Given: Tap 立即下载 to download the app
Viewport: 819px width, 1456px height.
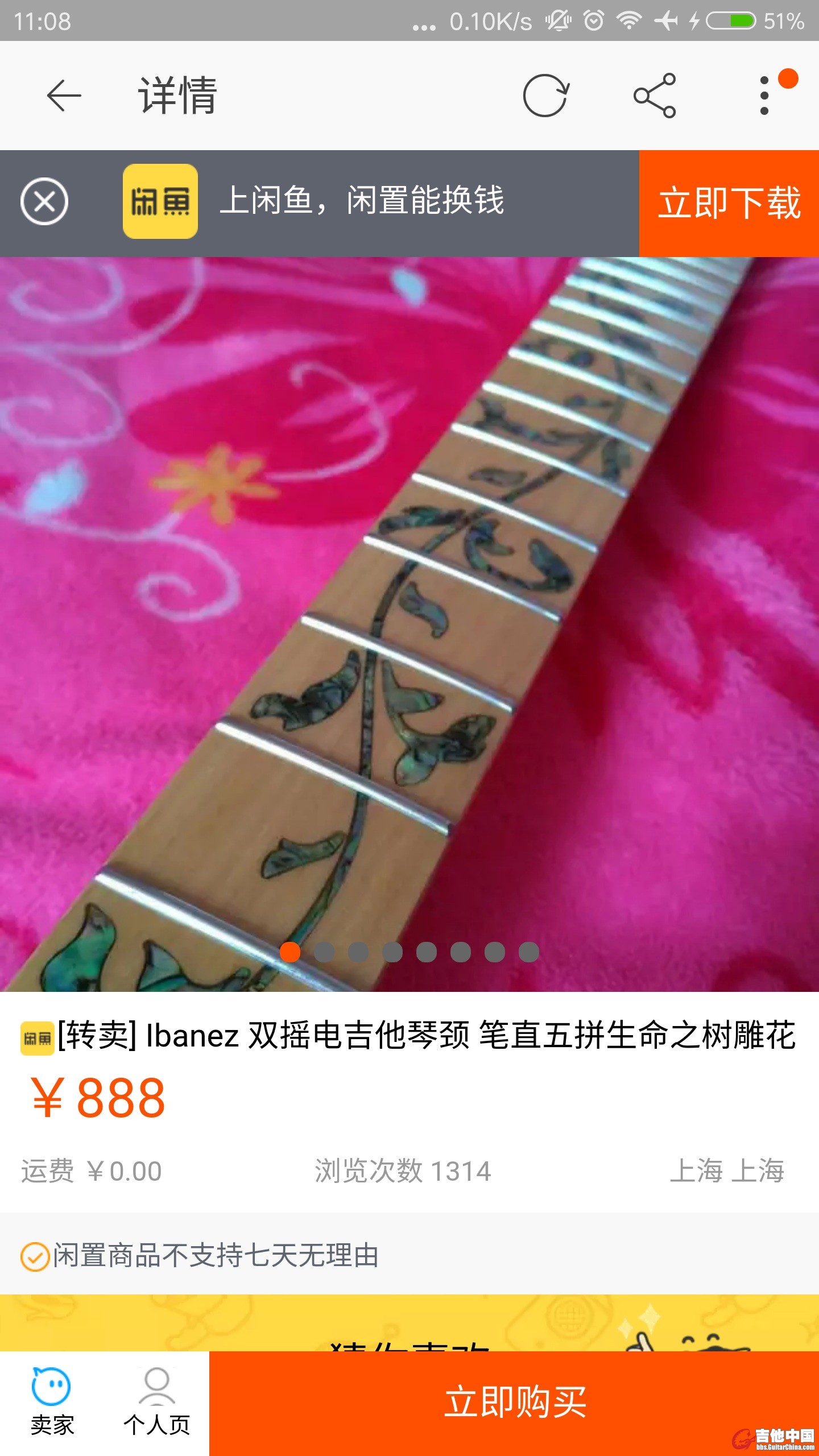Looking at the screenshot, I should (729, 203).
